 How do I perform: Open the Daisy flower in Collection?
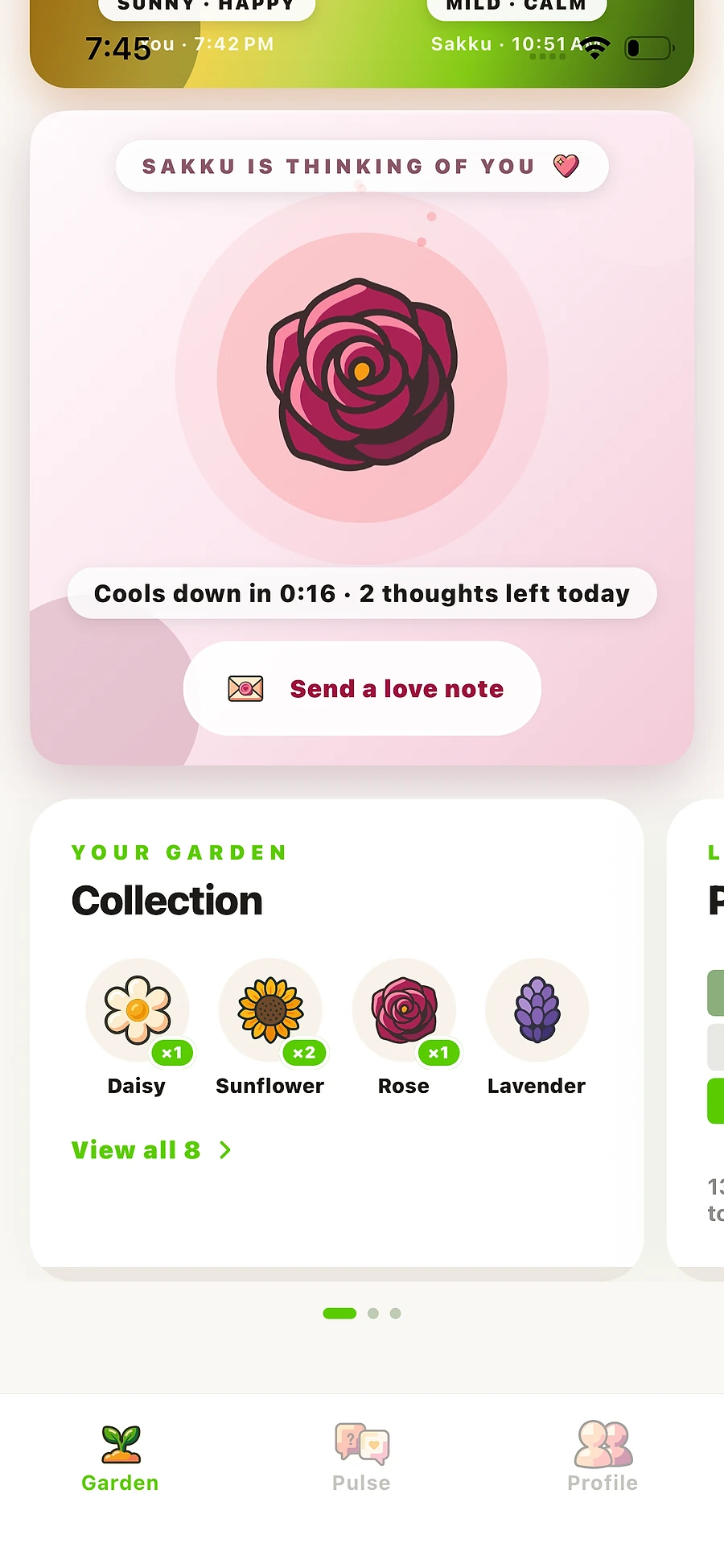[x=138, y=1028]
